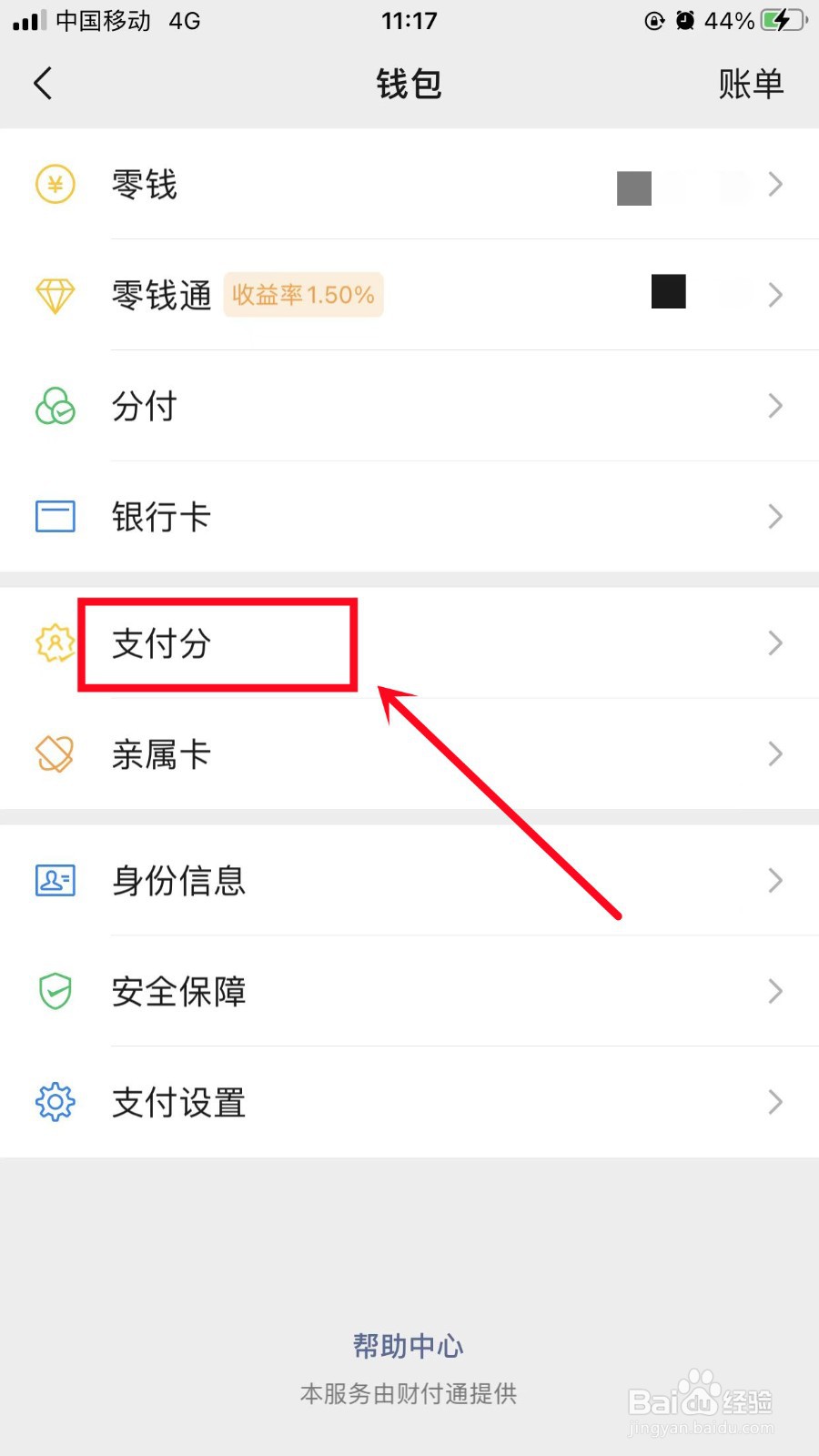Click the 收益率1.50% rate label
Screen dimensions: 819x1456
click(303, 295)
